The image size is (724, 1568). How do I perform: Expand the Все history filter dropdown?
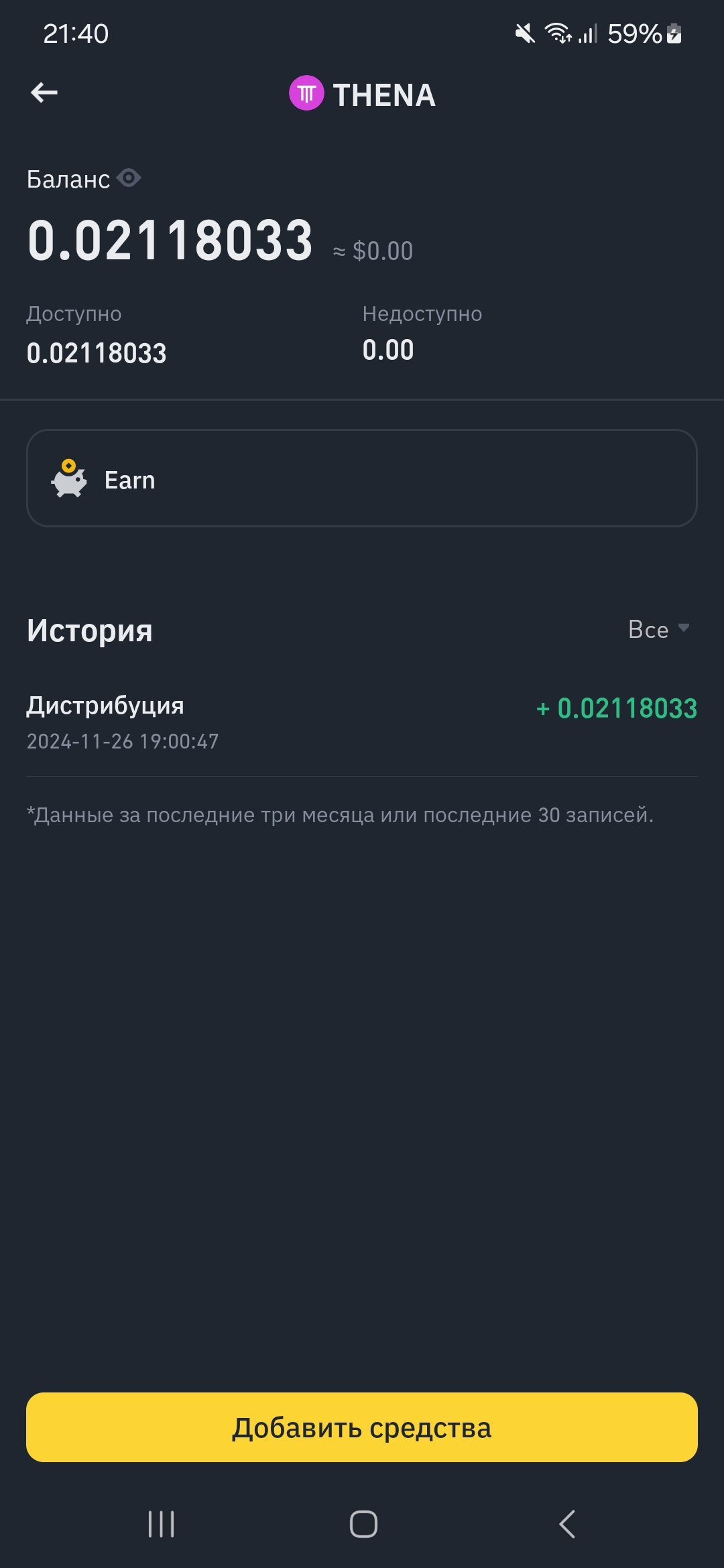658,629
